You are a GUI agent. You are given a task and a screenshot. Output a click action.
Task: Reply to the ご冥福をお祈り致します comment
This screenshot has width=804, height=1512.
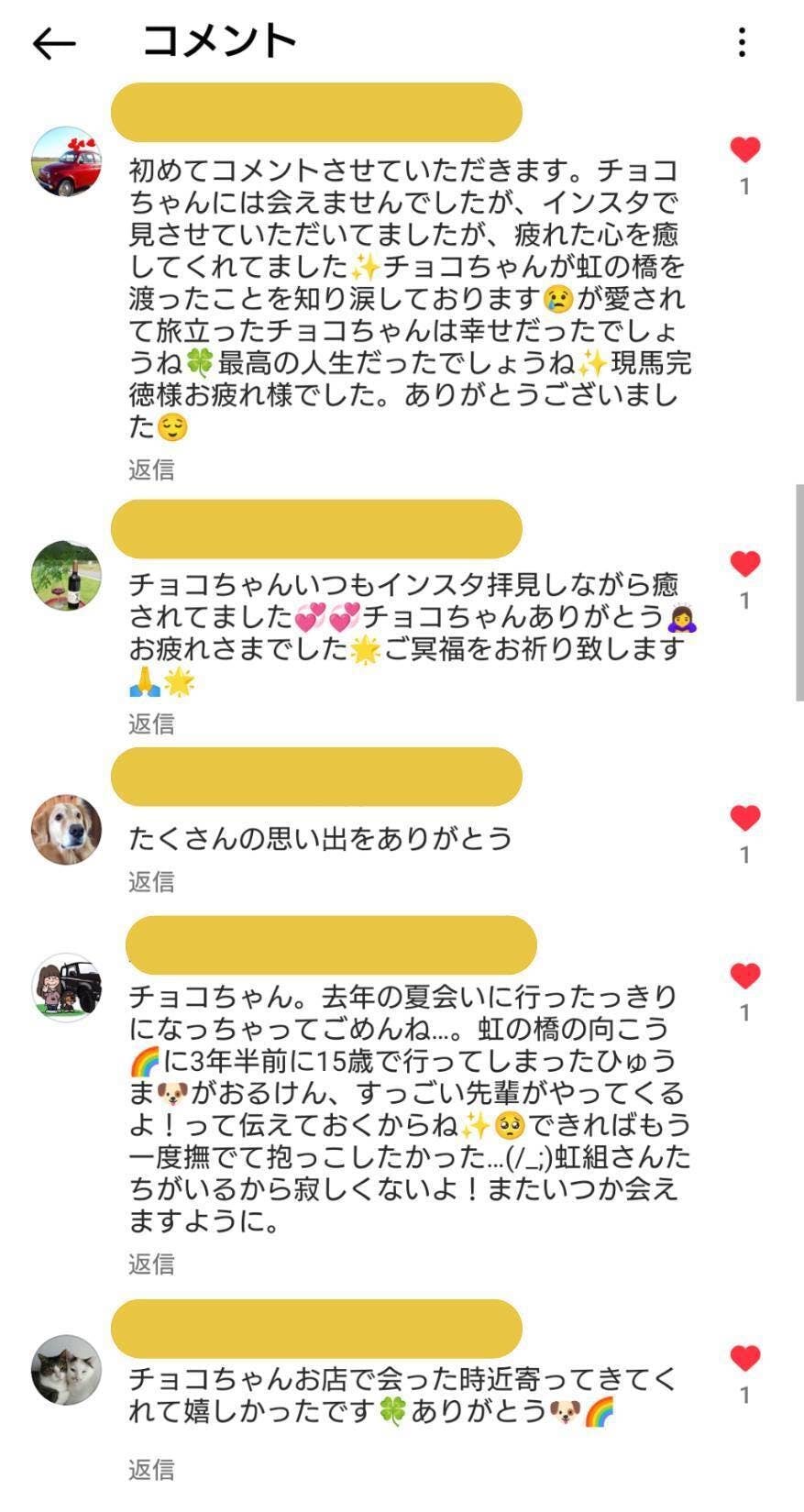(151, 724)
